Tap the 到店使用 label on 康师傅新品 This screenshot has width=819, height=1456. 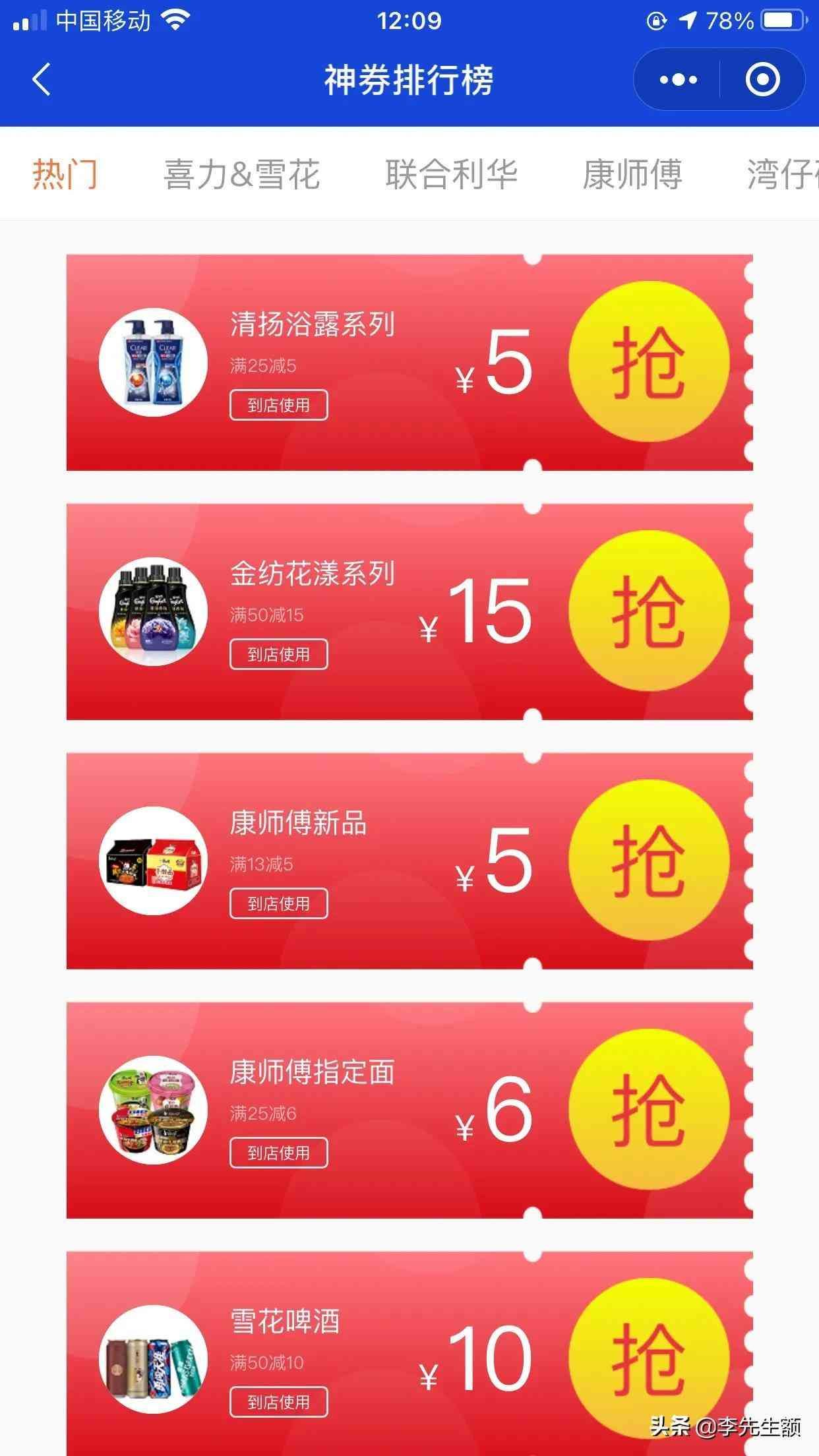pos(278,903)
